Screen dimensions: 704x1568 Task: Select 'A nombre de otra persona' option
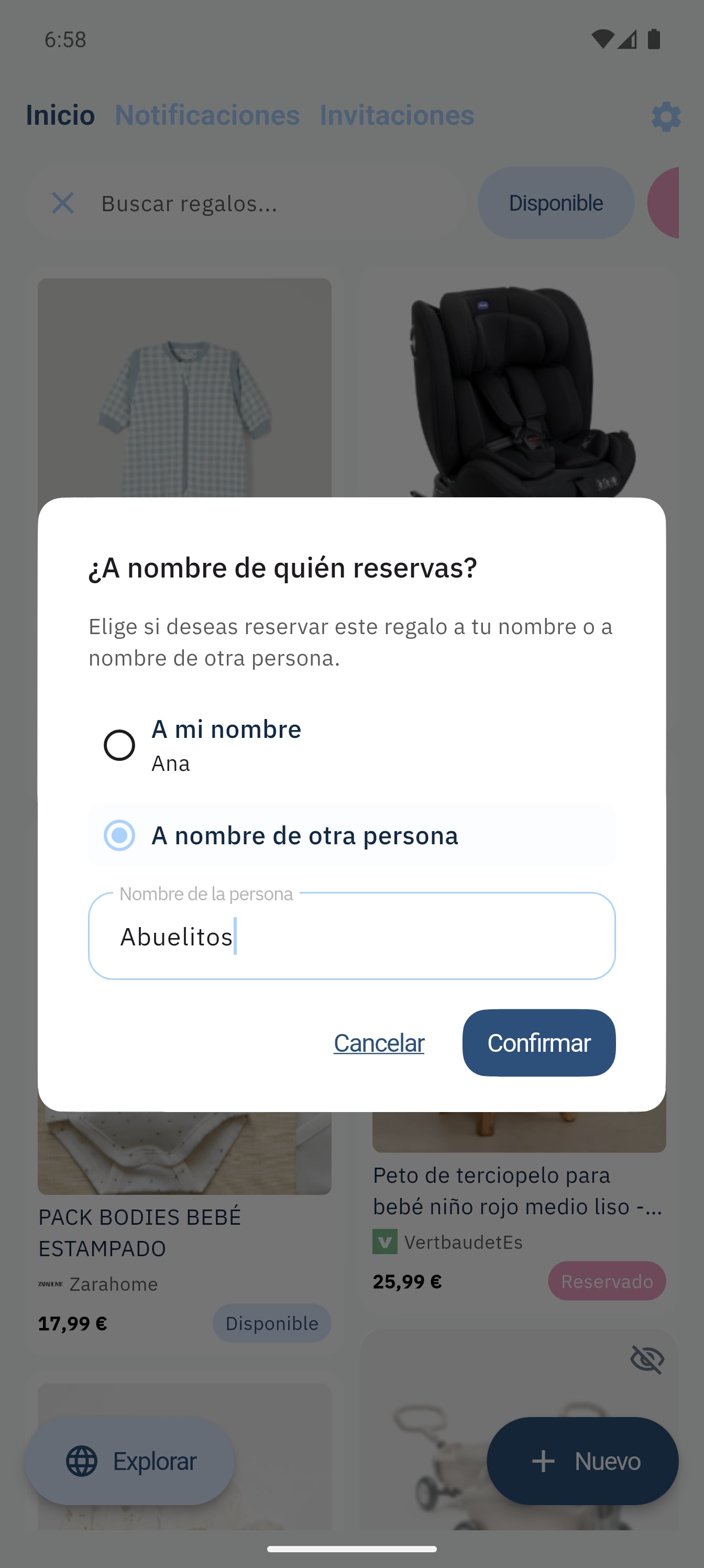pyautogui.click(x=119, y=835)
